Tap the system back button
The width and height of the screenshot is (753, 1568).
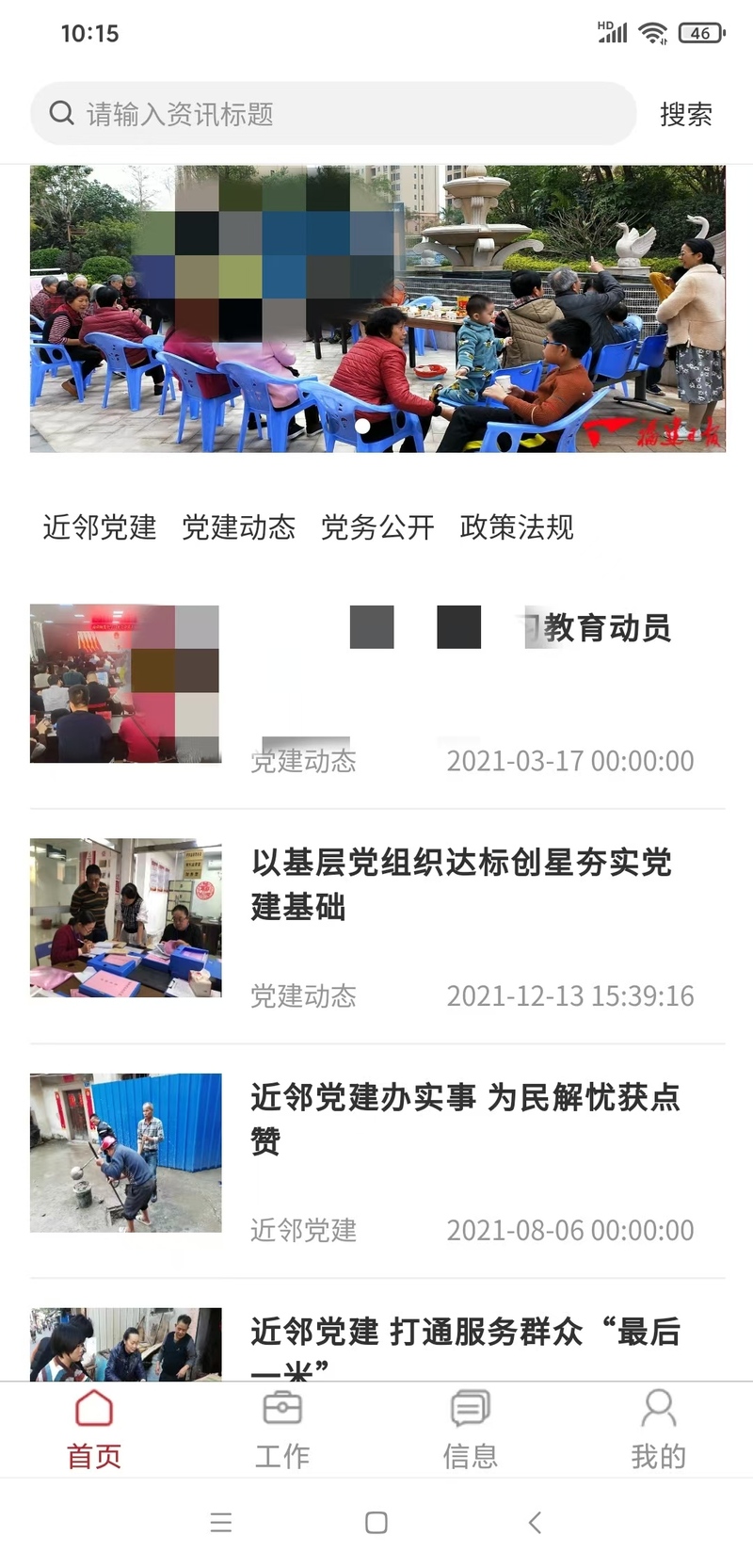(535, 1522)
